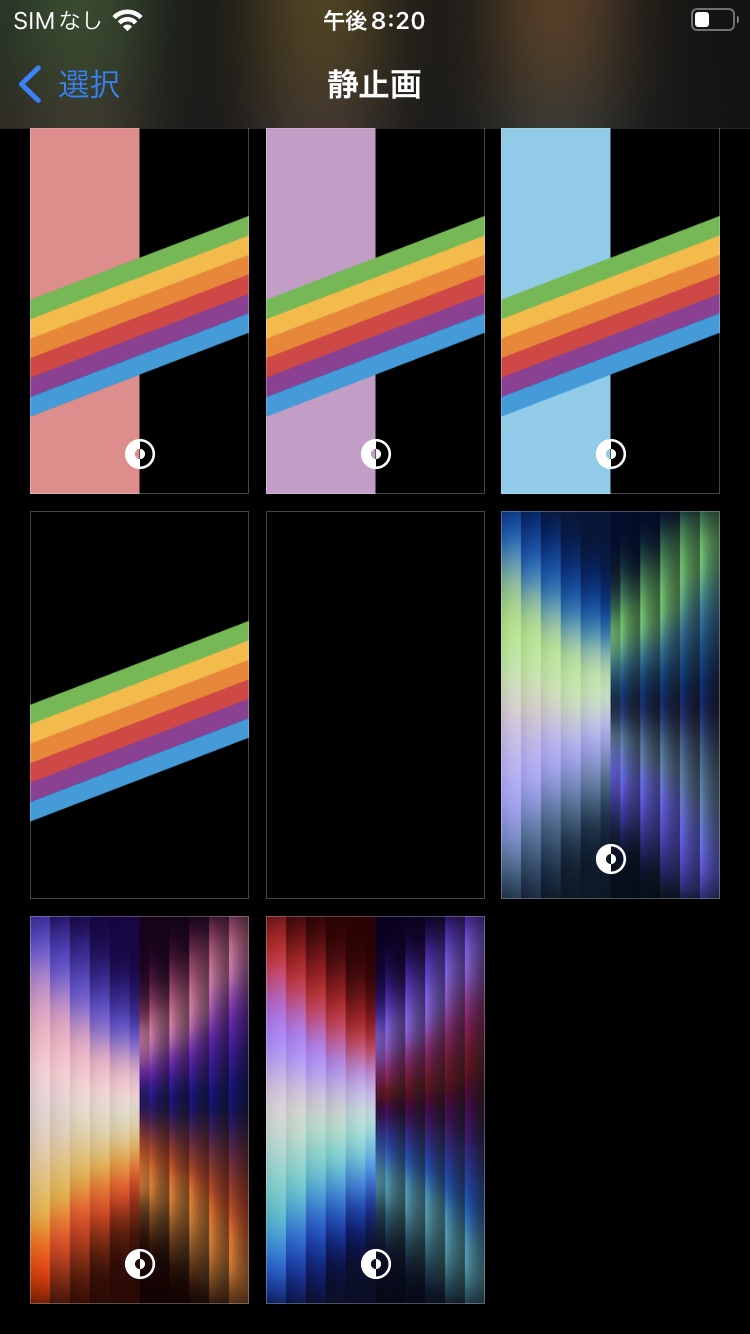Choose the green and blue aurora wallpaper
This screenshot has height=1334, width=750.
pyautogui.click(x=610, y=705)
